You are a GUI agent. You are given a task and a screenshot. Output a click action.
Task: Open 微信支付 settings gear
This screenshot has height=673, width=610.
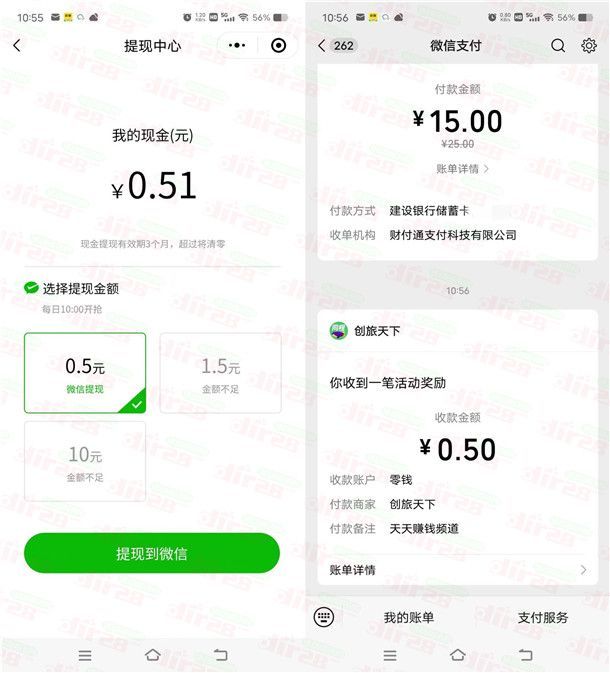(589, 46)
